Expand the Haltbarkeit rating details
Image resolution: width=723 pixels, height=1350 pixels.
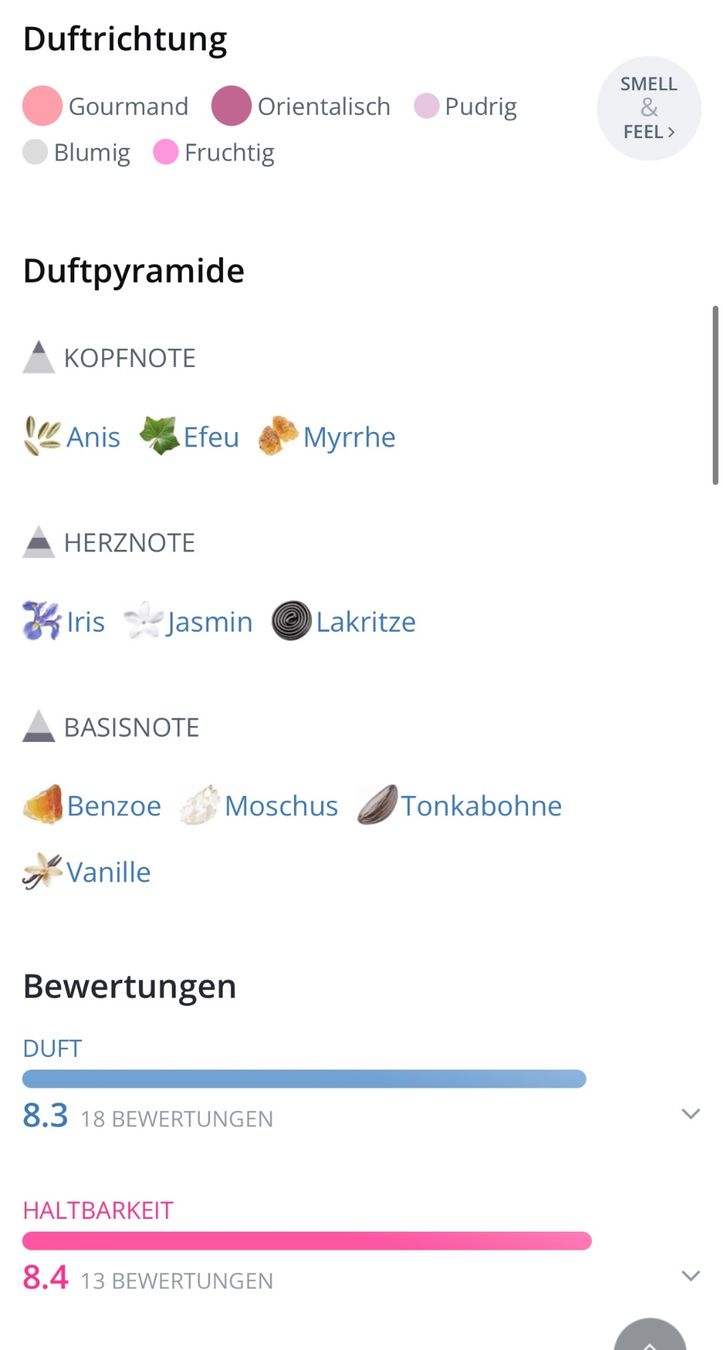690,1276
